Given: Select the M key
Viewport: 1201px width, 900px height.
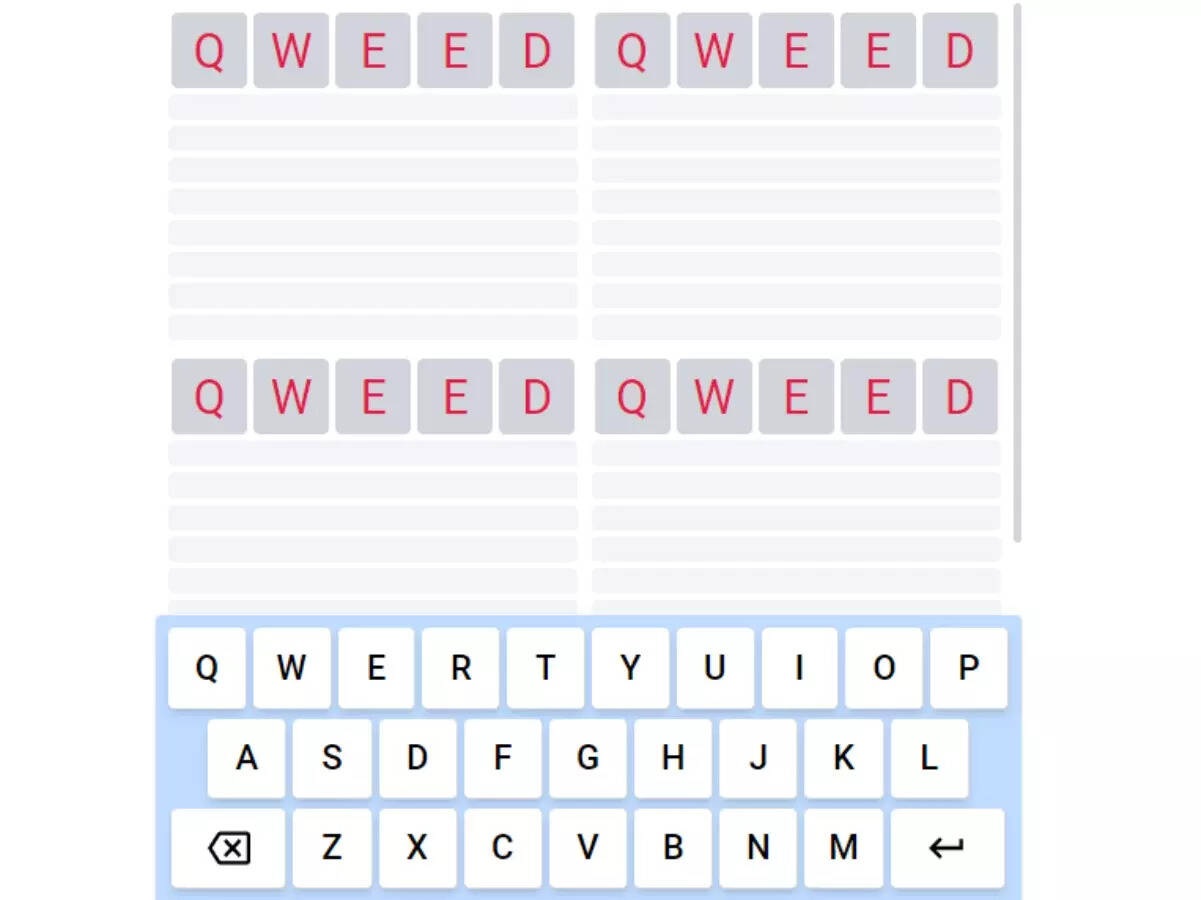Looking at the screenshot, I should coord(843,849).
